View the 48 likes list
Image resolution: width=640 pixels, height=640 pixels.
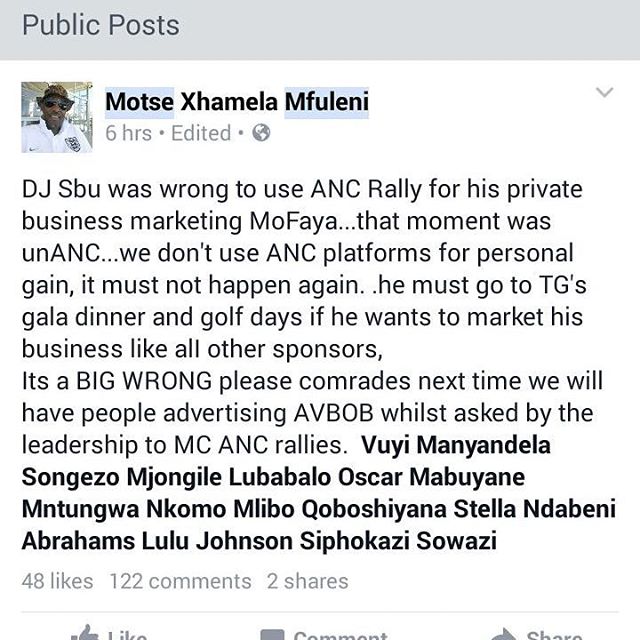(57, 581)
